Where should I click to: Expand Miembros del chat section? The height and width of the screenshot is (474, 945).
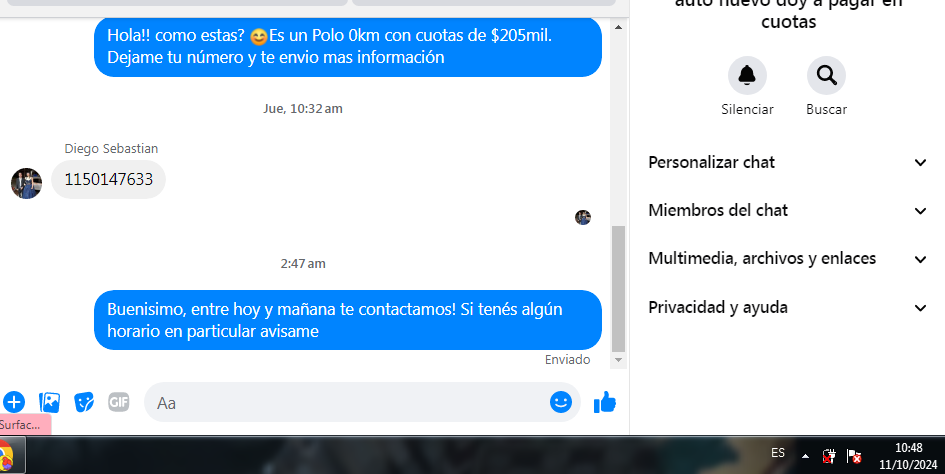(788, 210)
